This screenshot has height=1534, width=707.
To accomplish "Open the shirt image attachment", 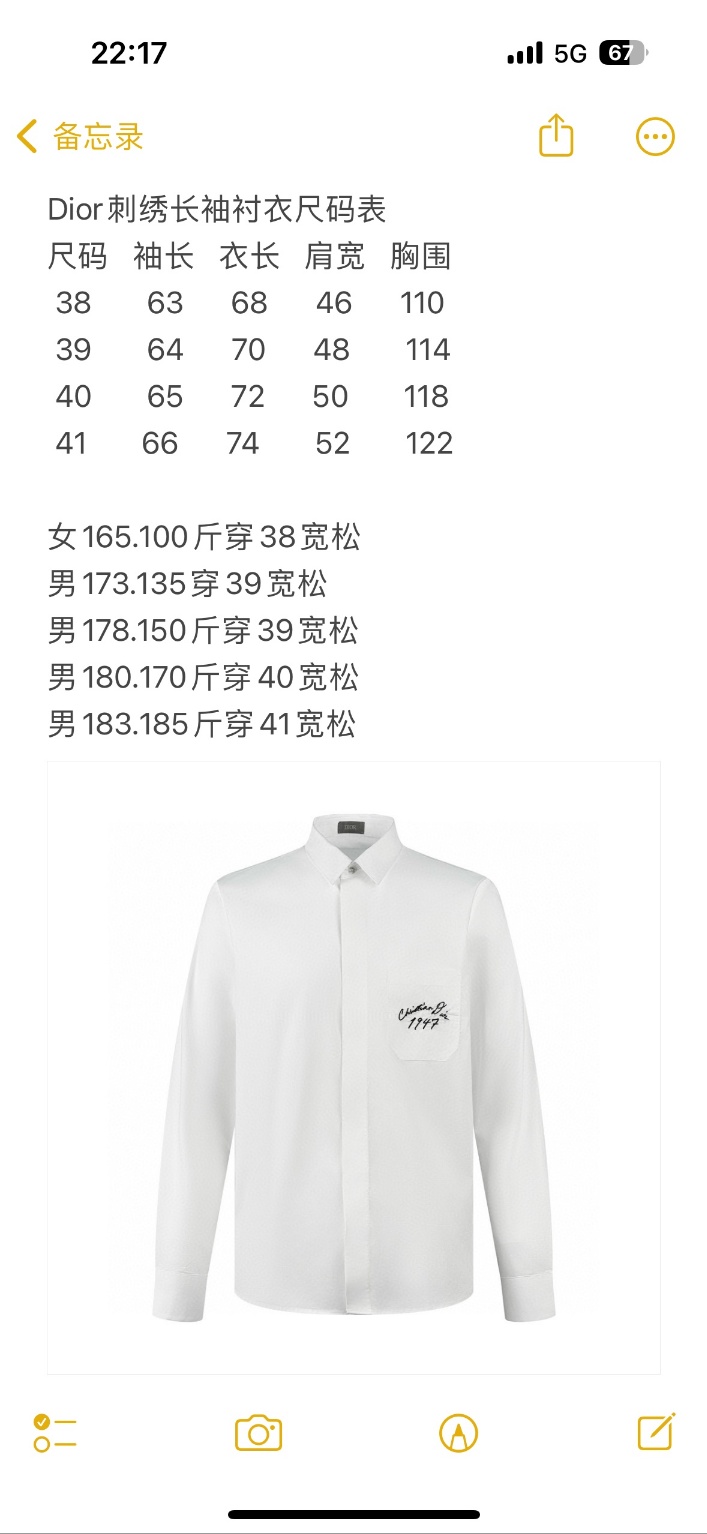I will click(x=354, y=1067).
